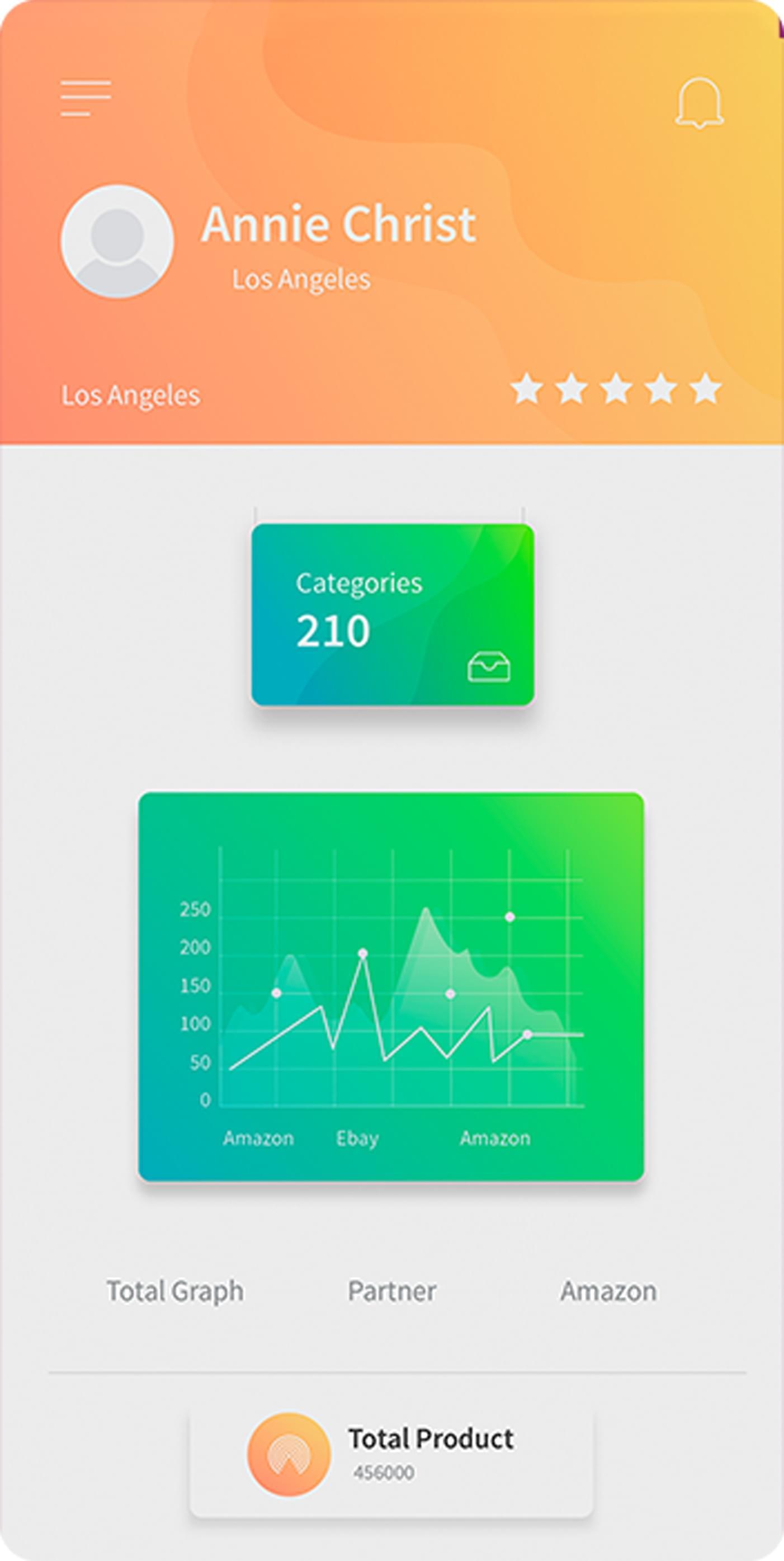Open the Total Product card
784x1561 pixels.
coord(391,1462)
